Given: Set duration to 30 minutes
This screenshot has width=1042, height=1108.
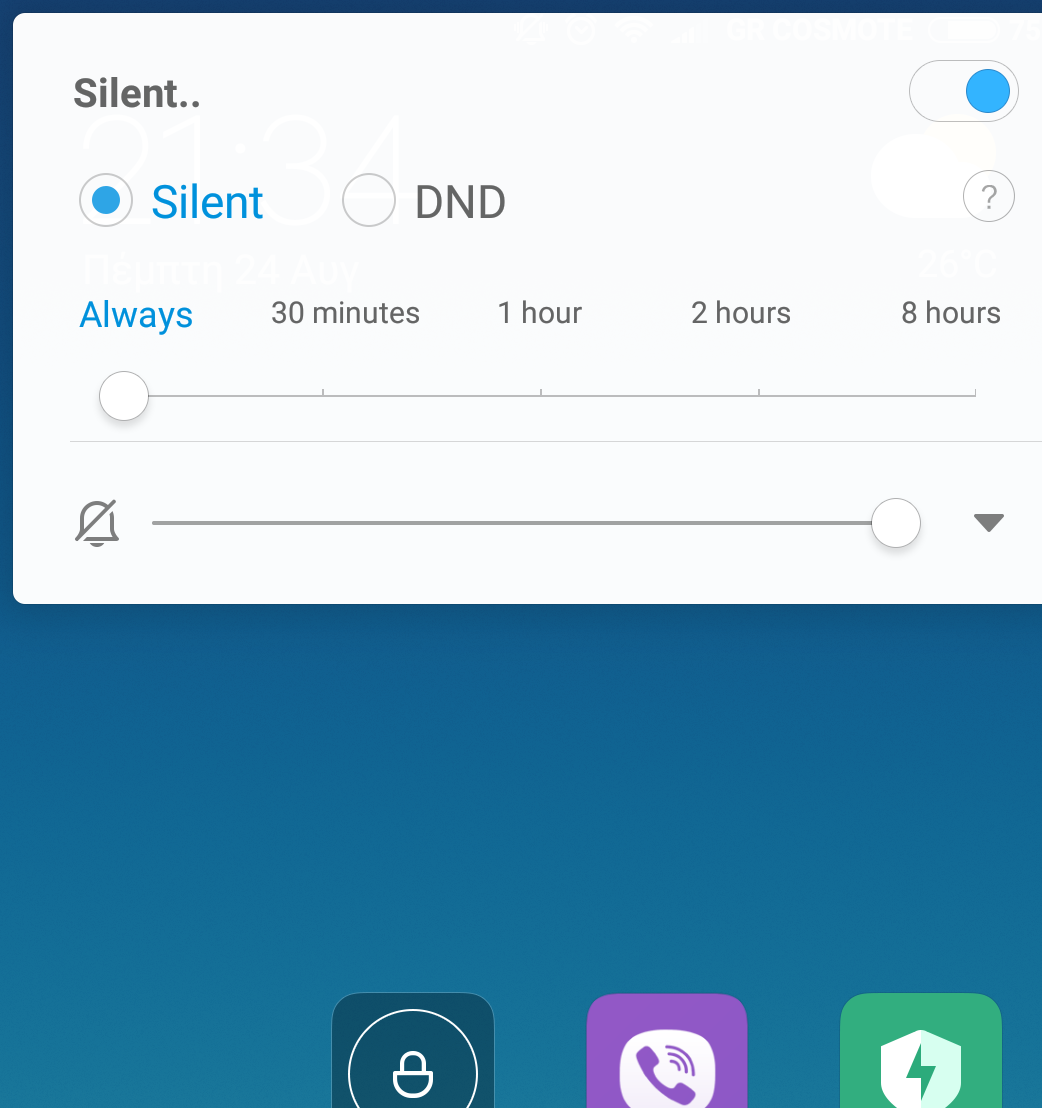Looking at the screenshot, I should click(x=345, y=314).
